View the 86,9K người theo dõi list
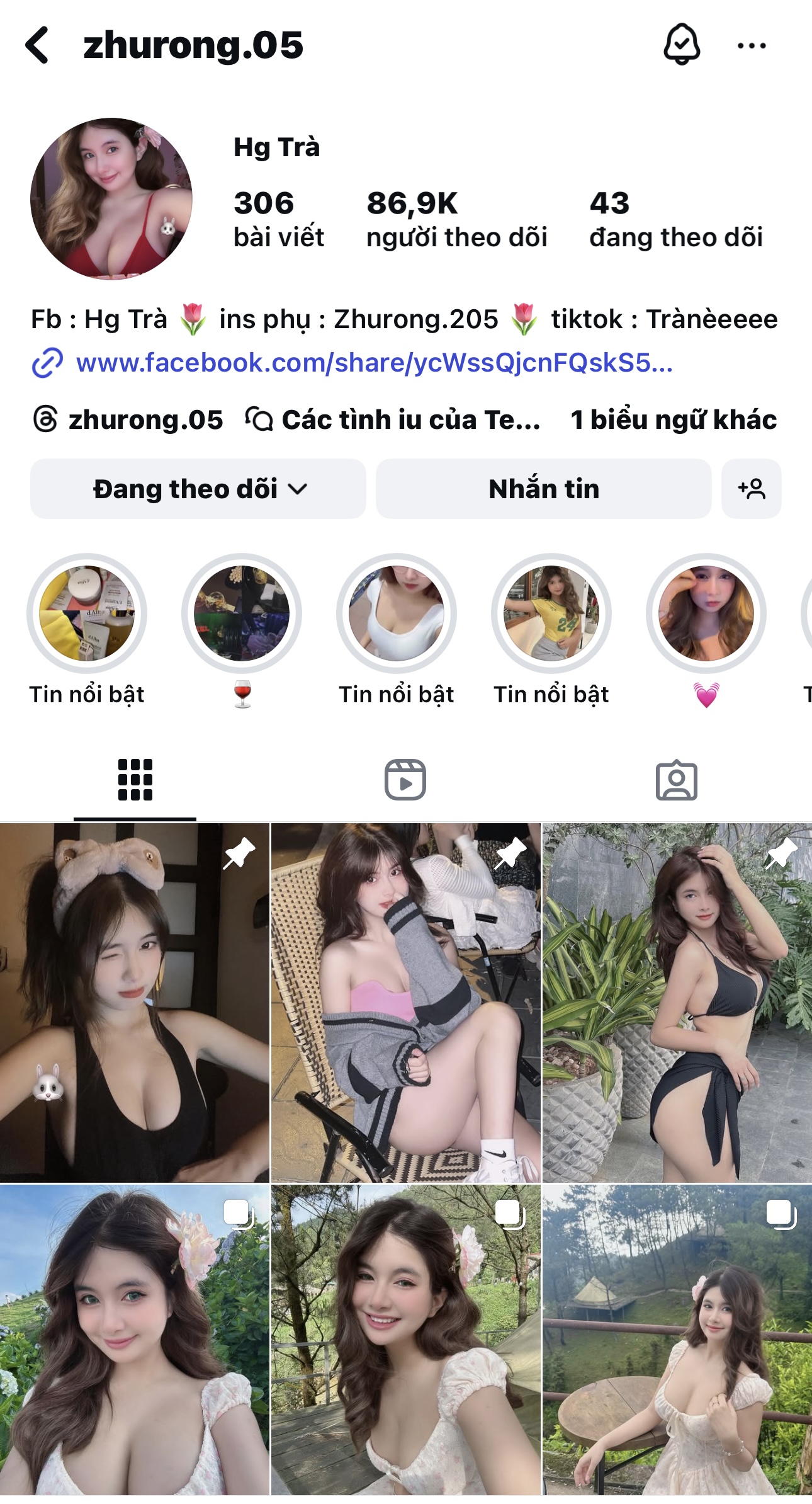Viewport: 812px width, 1504px height. click(x=457, y=220)
